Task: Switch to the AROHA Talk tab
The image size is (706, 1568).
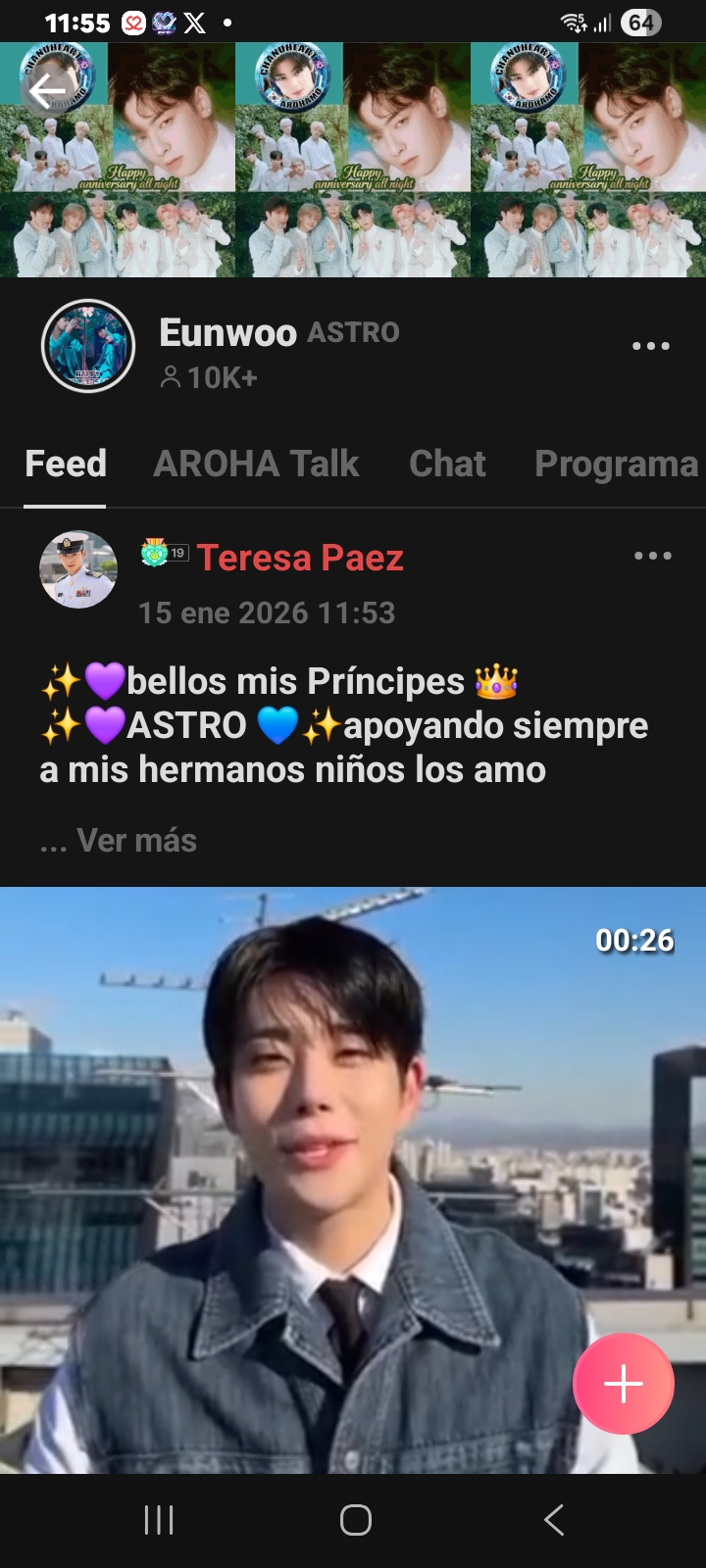Action: [256, 464]
